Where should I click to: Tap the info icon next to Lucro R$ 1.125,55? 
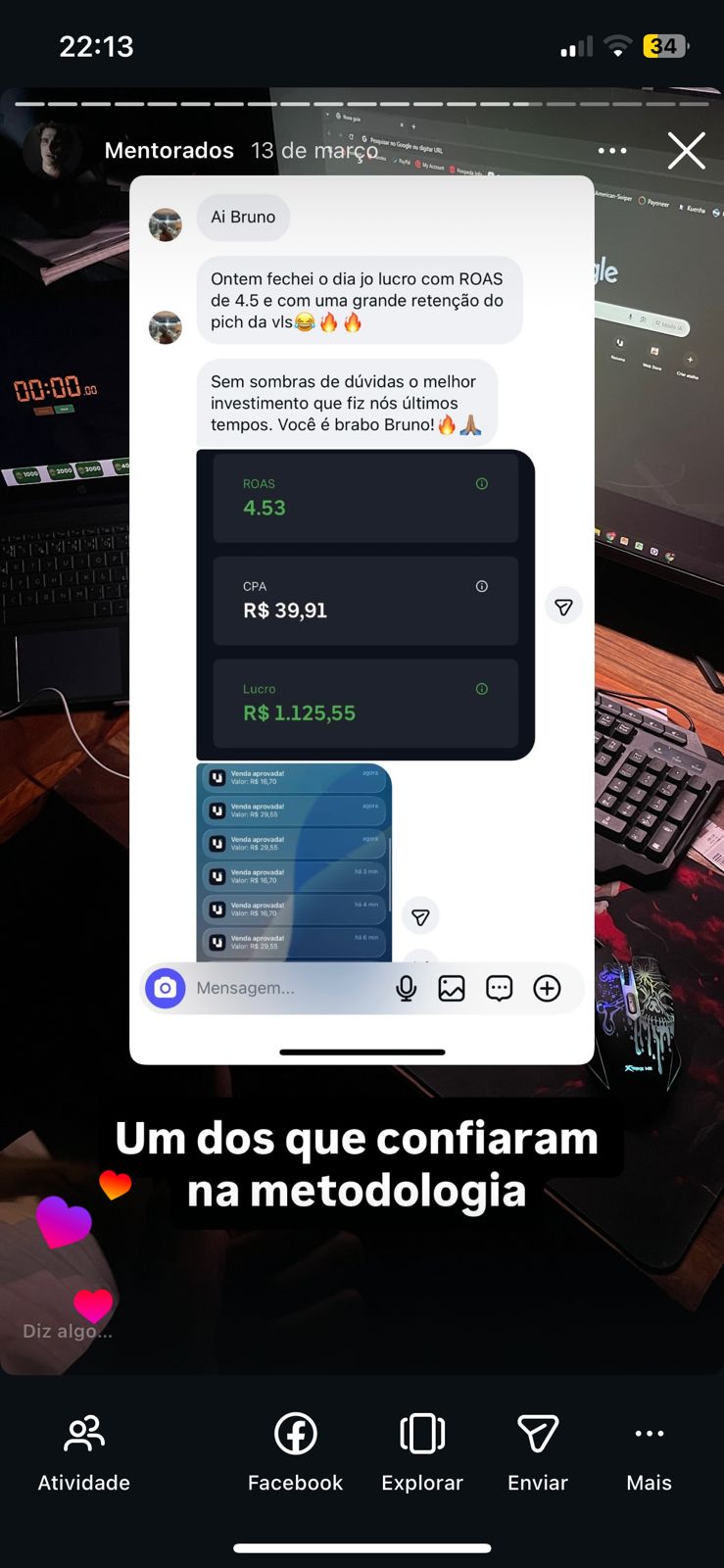pyautogui.click(x=481, y=688)
